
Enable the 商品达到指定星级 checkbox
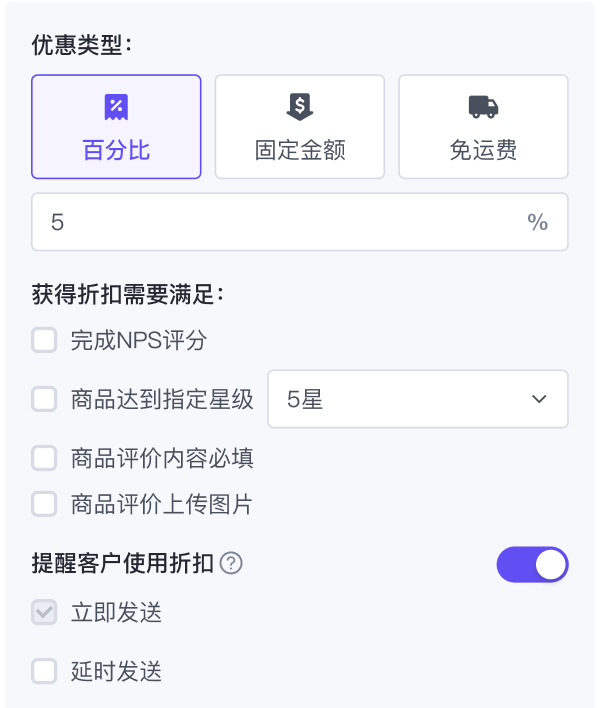44,400
